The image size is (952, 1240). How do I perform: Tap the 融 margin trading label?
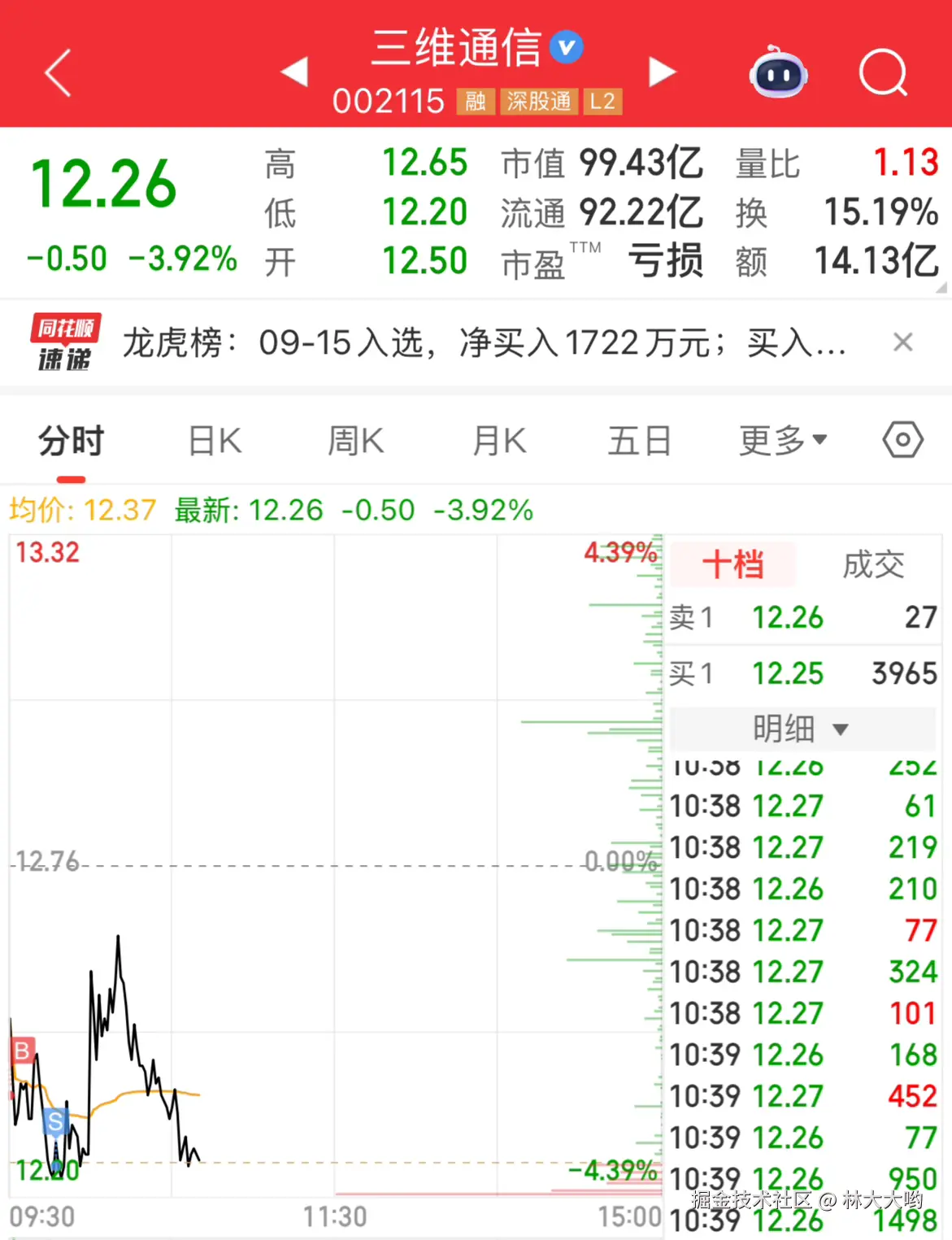[x=476, y=101]
